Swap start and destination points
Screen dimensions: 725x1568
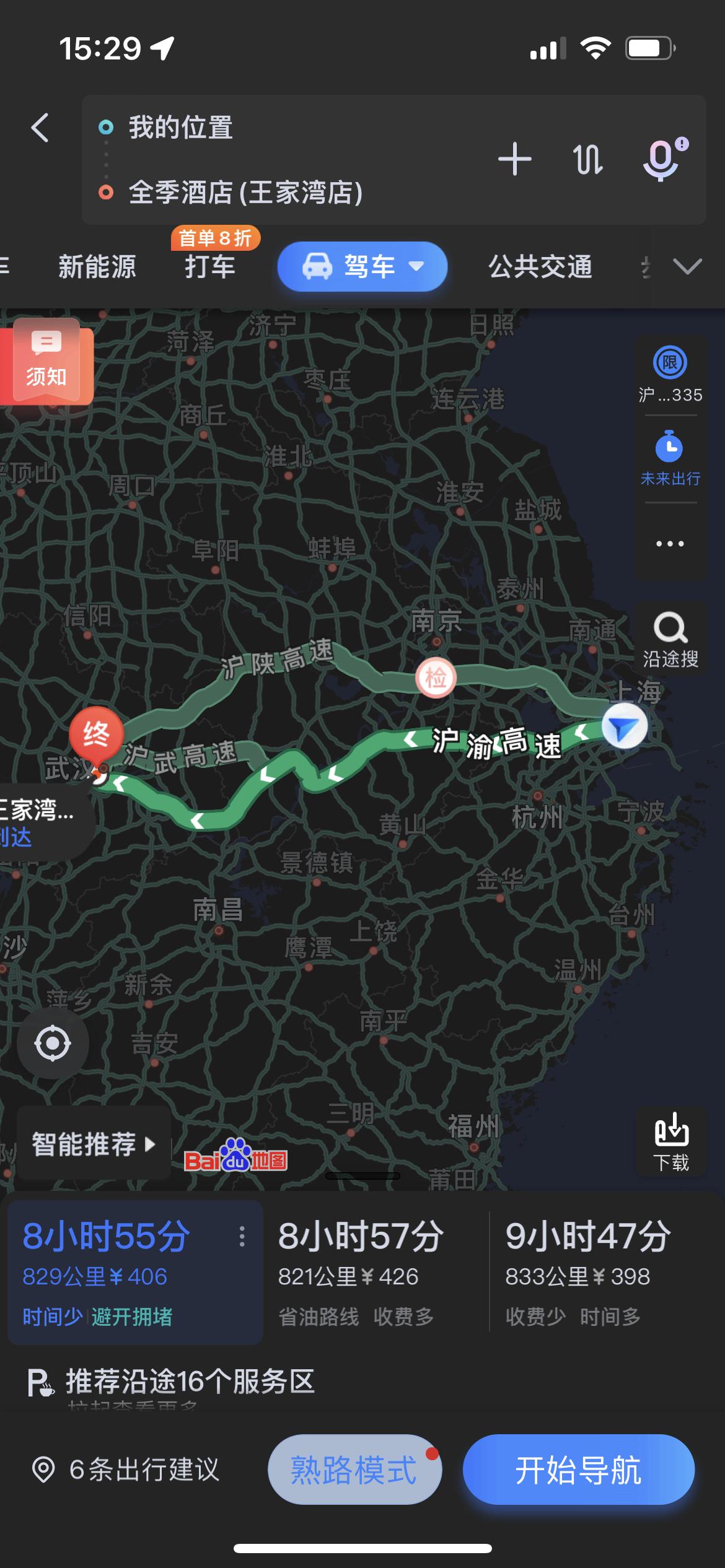pos(589,160)
